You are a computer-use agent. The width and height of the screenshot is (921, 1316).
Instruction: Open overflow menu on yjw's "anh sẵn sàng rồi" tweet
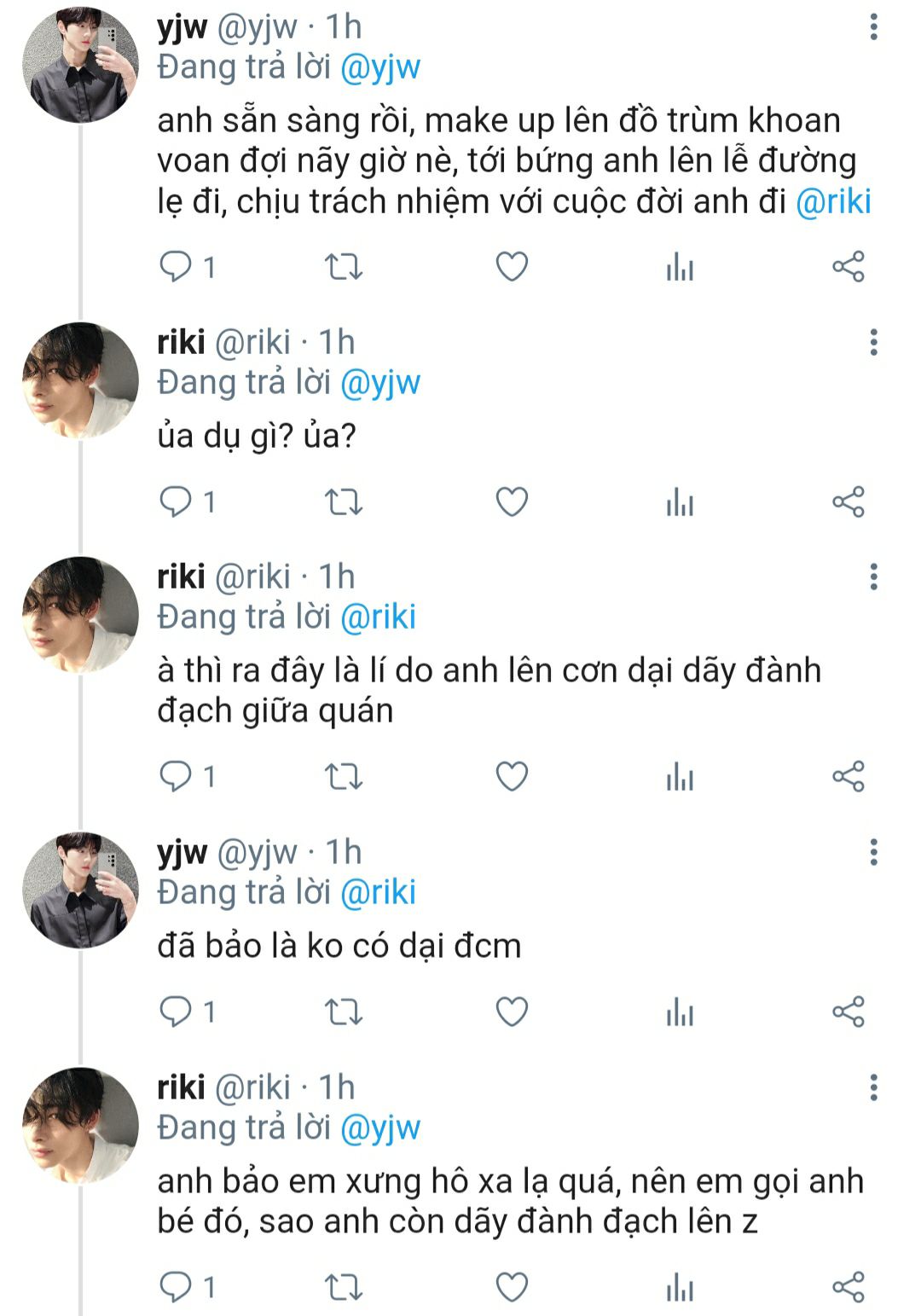873,27
